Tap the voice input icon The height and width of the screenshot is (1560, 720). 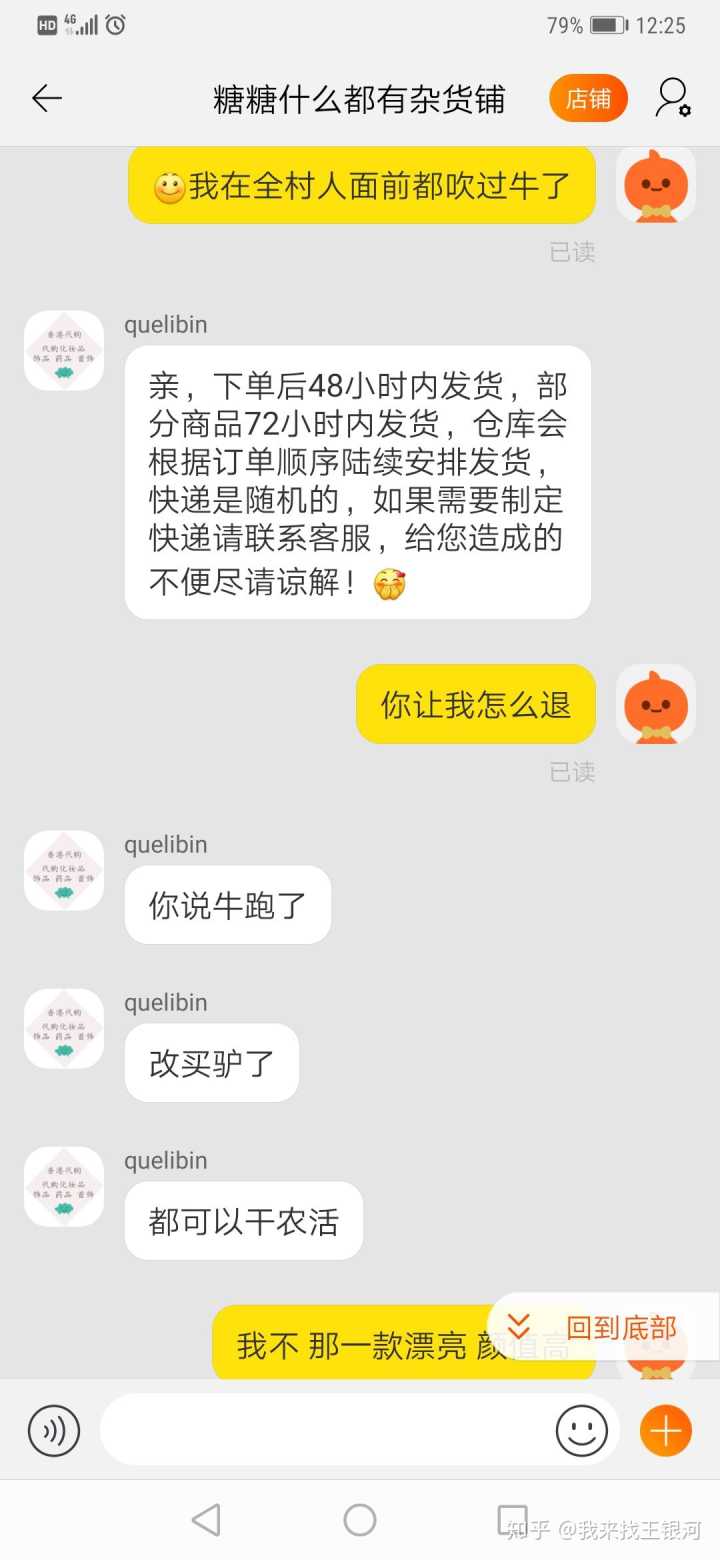click(53, 1430)
